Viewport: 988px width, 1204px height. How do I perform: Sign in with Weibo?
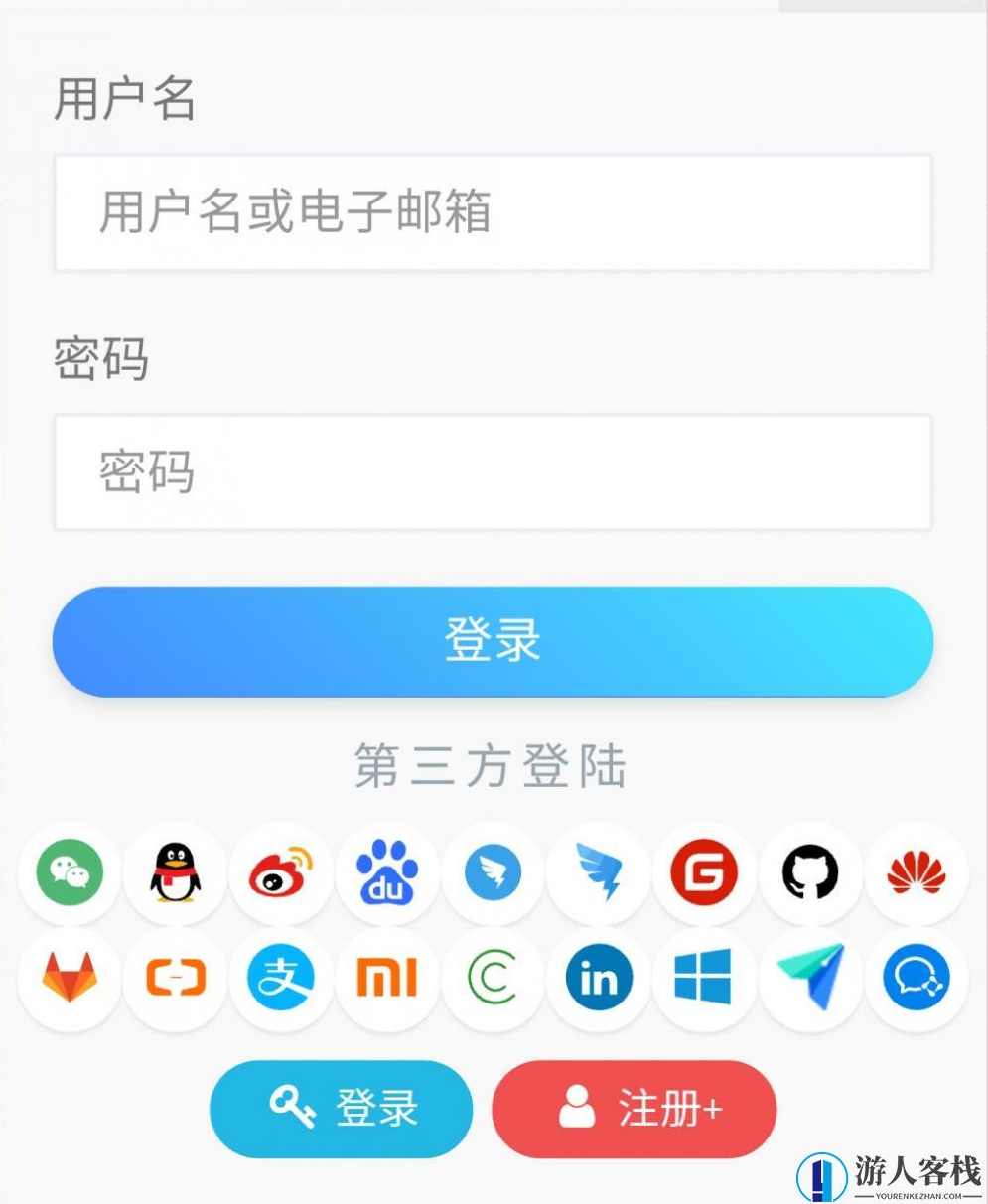coord(281,873)
